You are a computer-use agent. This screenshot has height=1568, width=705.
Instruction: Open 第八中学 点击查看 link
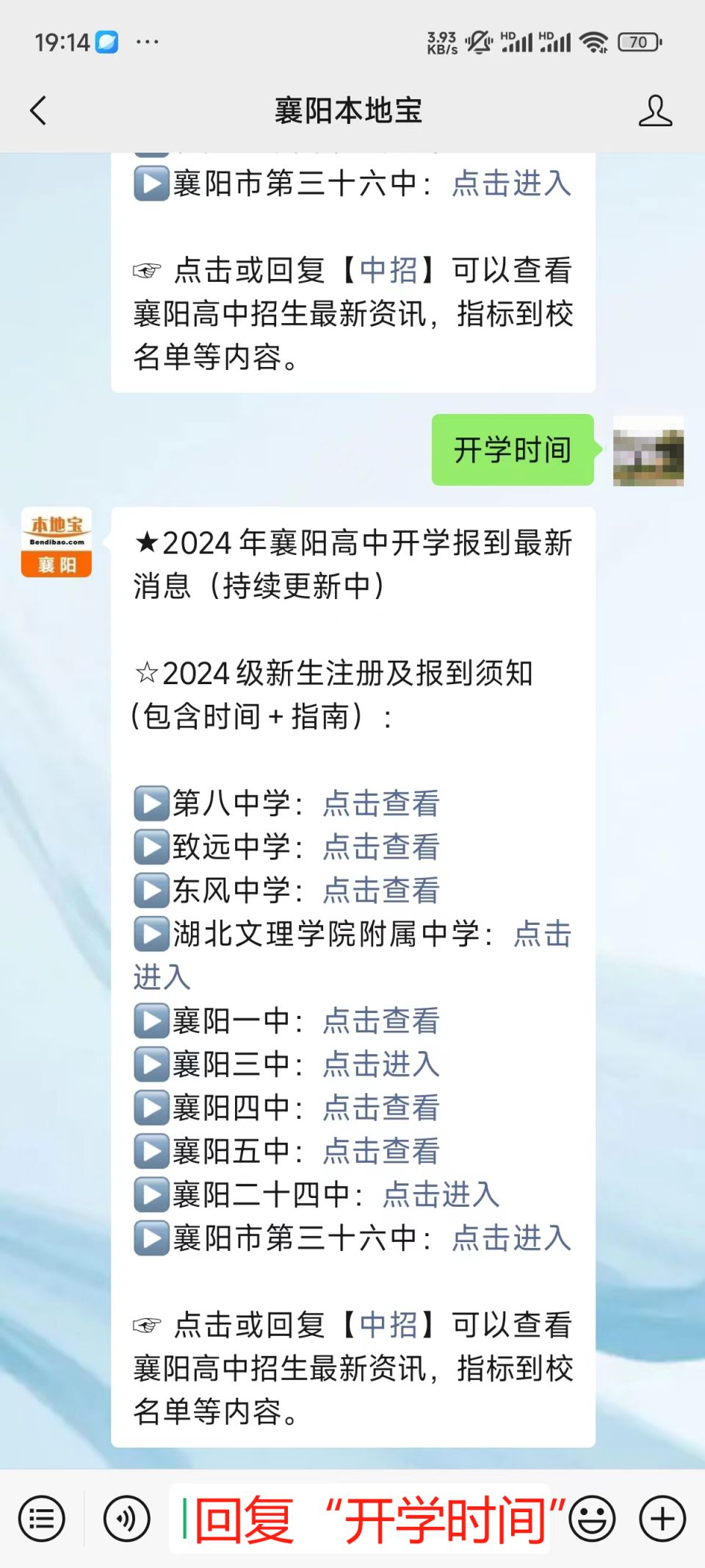pos(380,804)
